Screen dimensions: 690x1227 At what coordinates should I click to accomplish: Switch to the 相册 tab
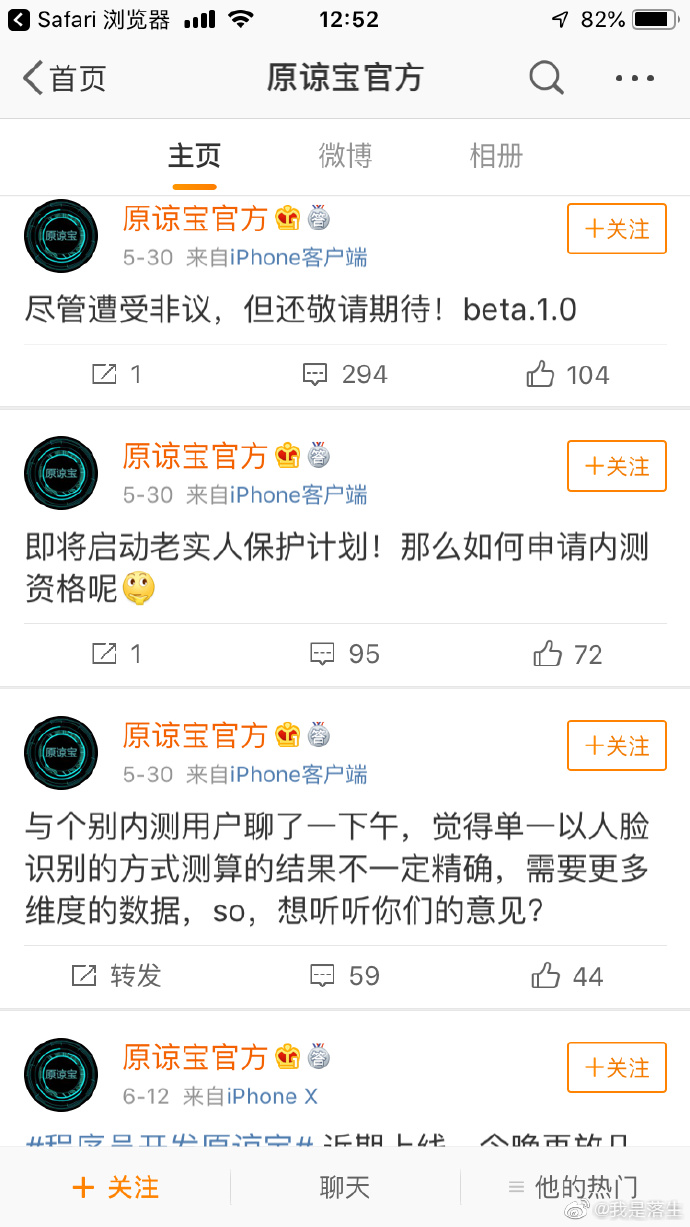point(496,156)
